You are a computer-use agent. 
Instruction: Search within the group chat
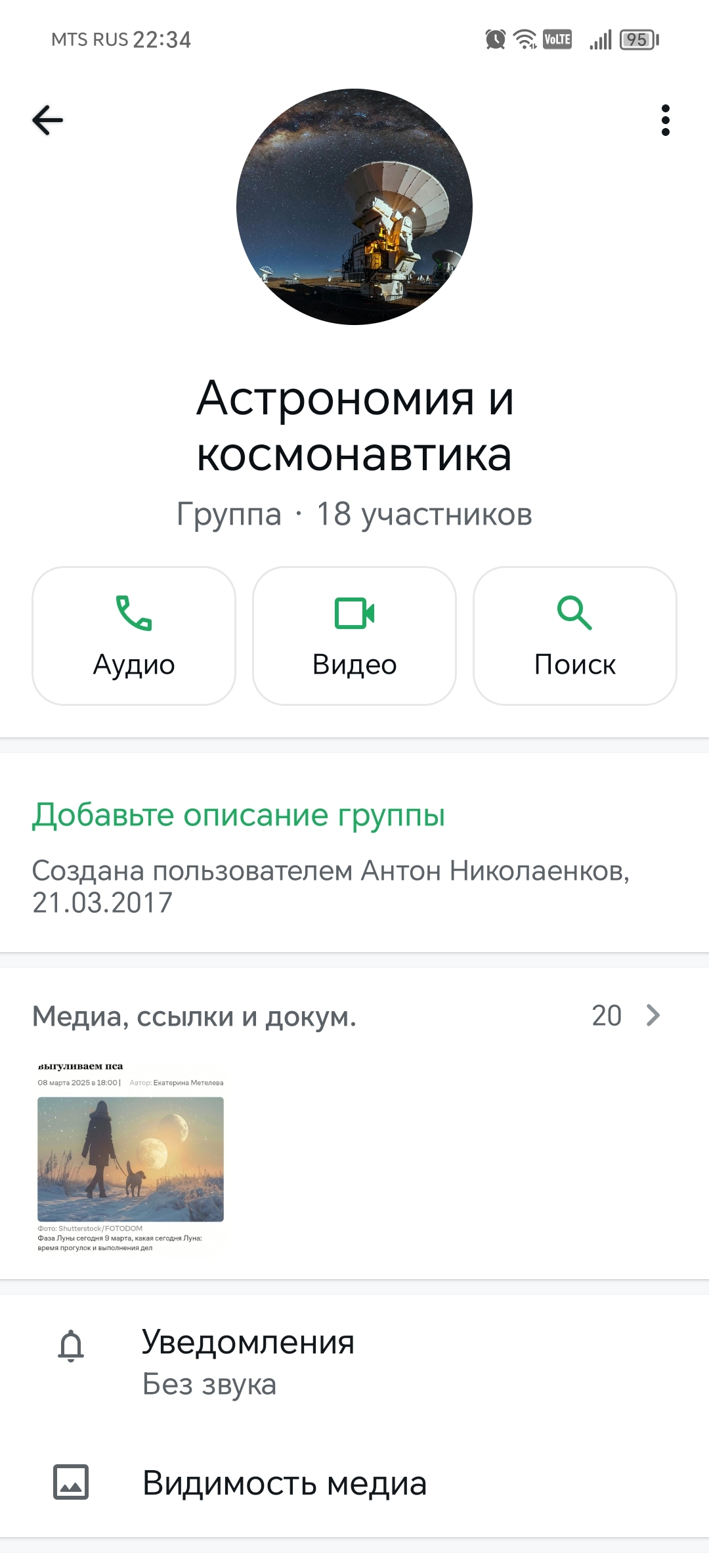click(574, 636)
